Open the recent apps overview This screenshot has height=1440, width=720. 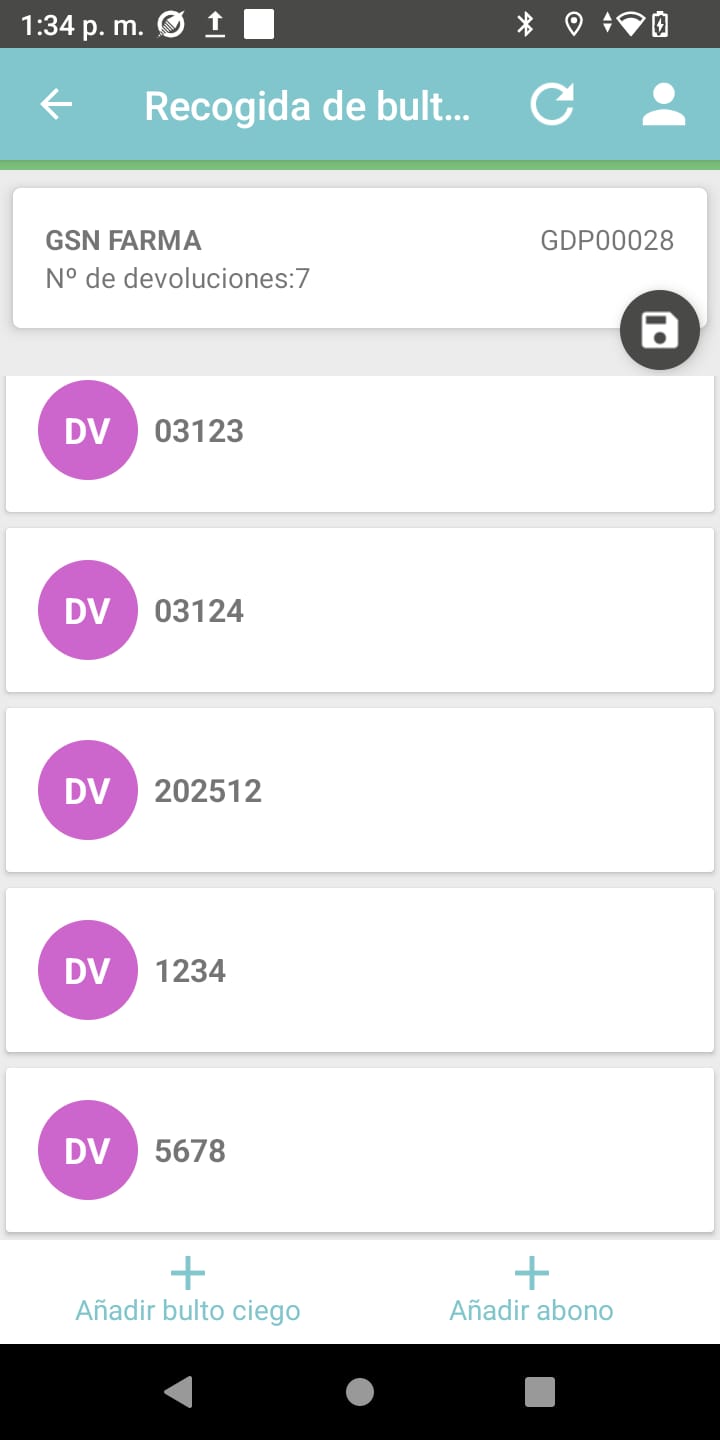(x=539, y=1392)
